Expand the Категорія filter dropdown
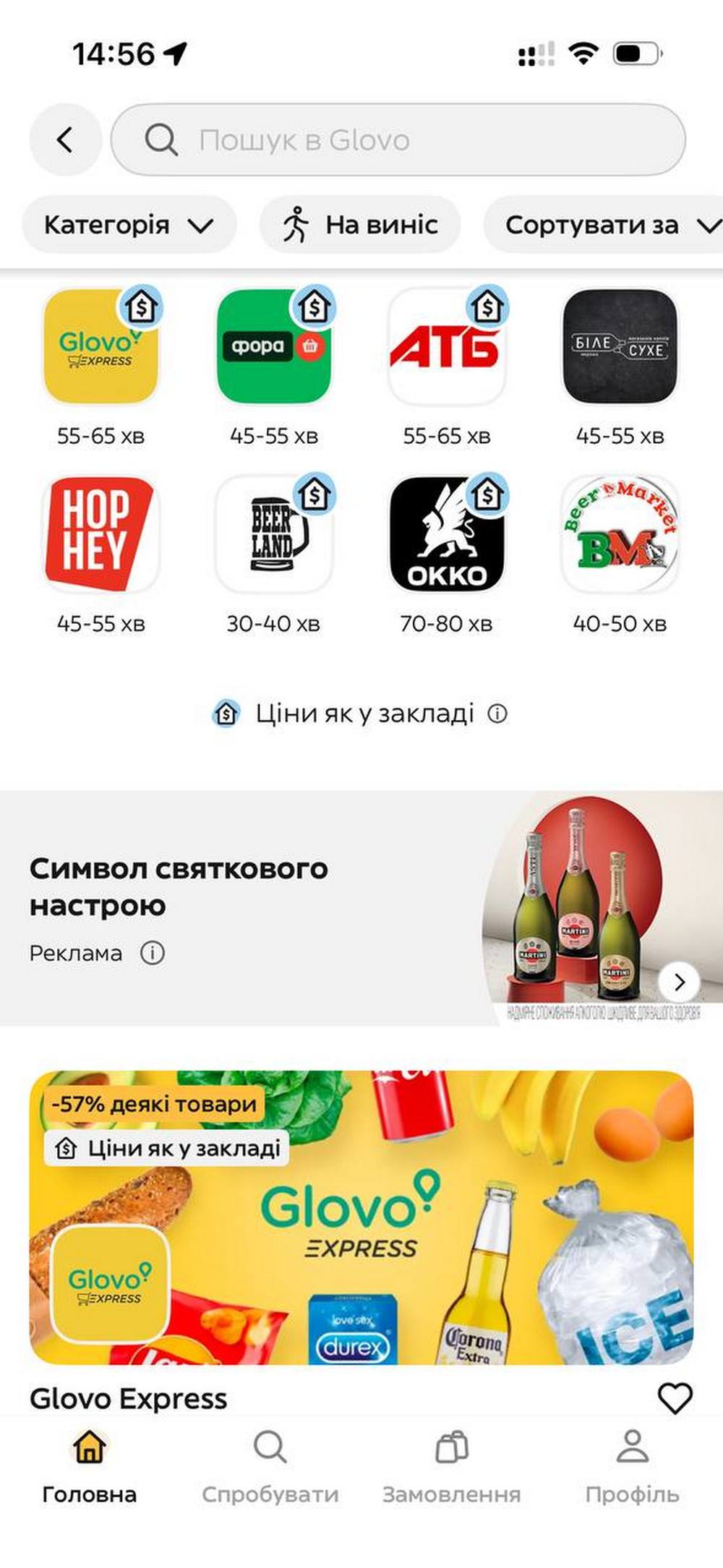 point(129,225)
